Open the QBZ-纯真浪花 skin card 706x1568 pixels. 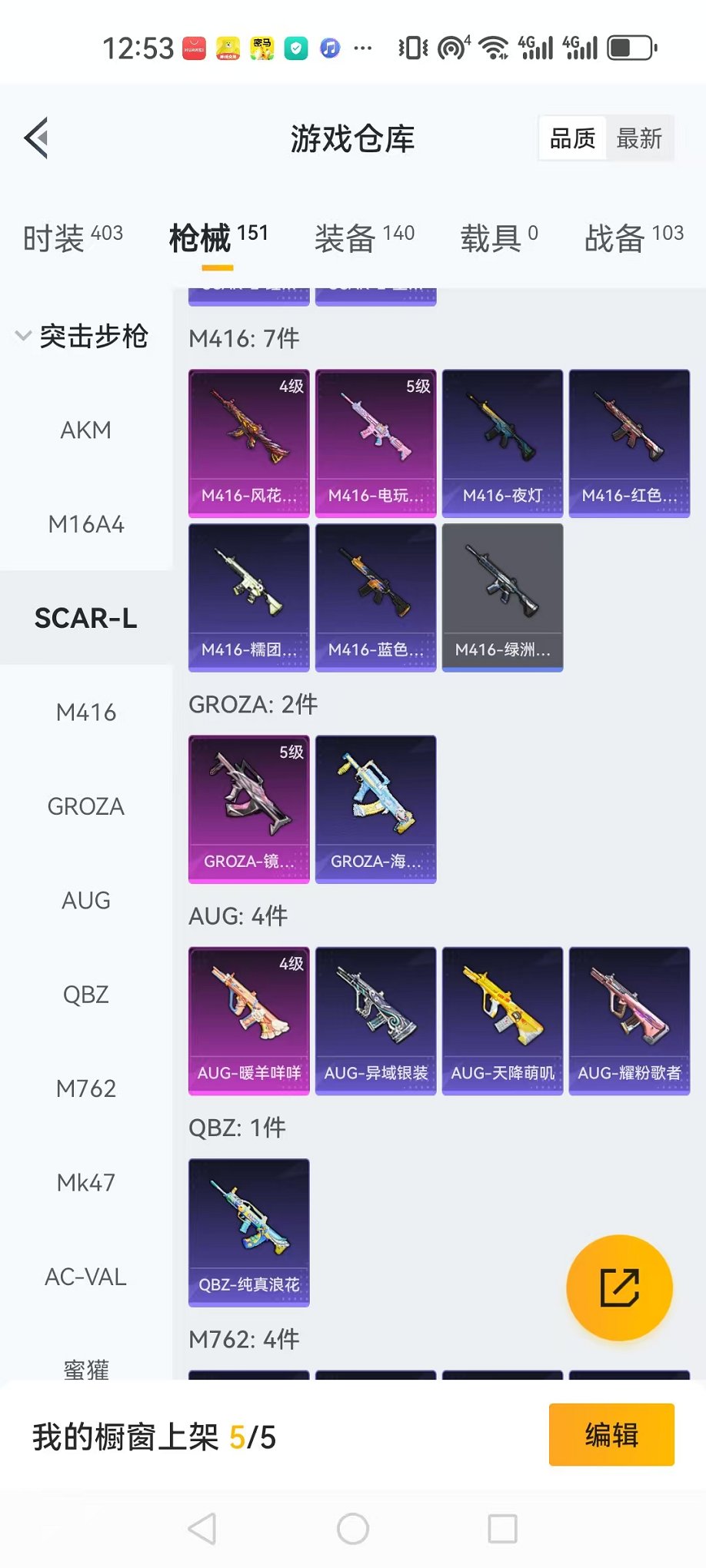click(x=248, y=1231)
